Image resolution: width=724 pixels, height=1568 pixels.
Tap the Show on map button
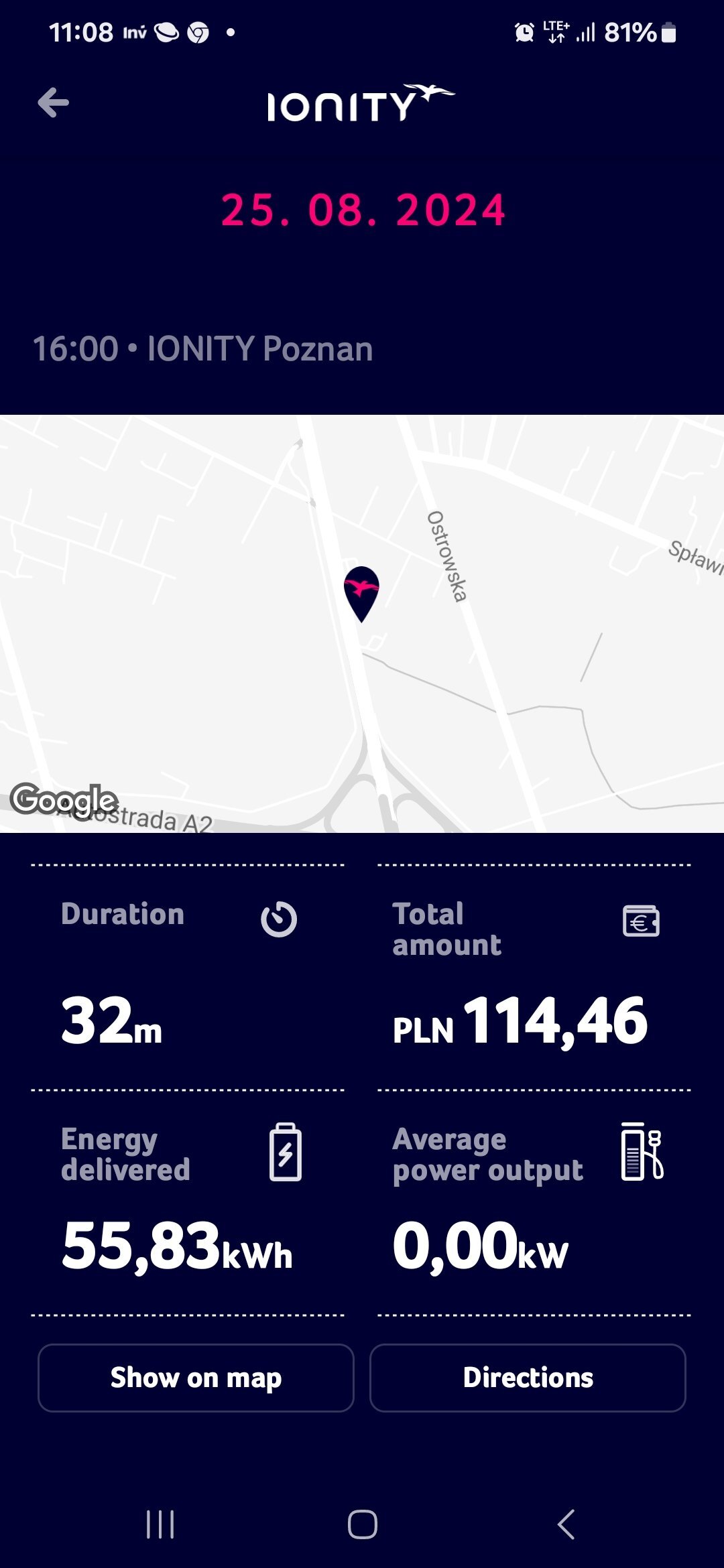[196, 1378]
